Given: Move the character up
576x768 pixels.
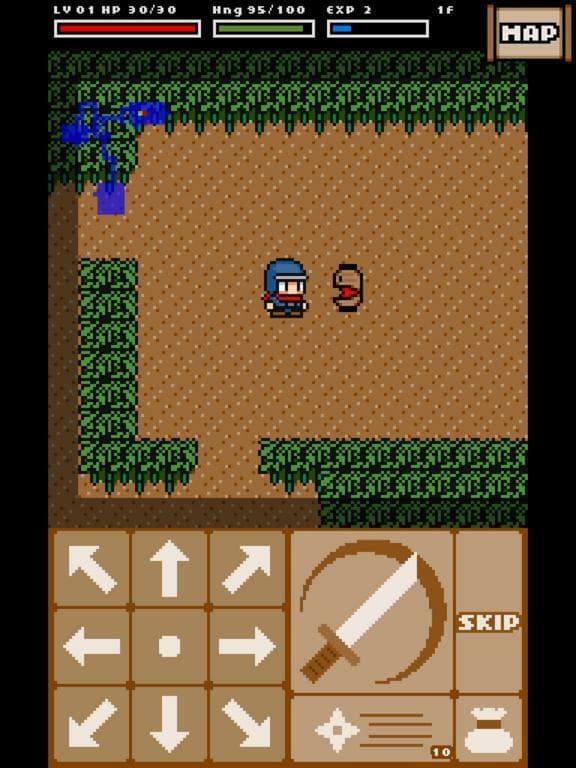Looking at the screenshot, I should coord(169,569).
